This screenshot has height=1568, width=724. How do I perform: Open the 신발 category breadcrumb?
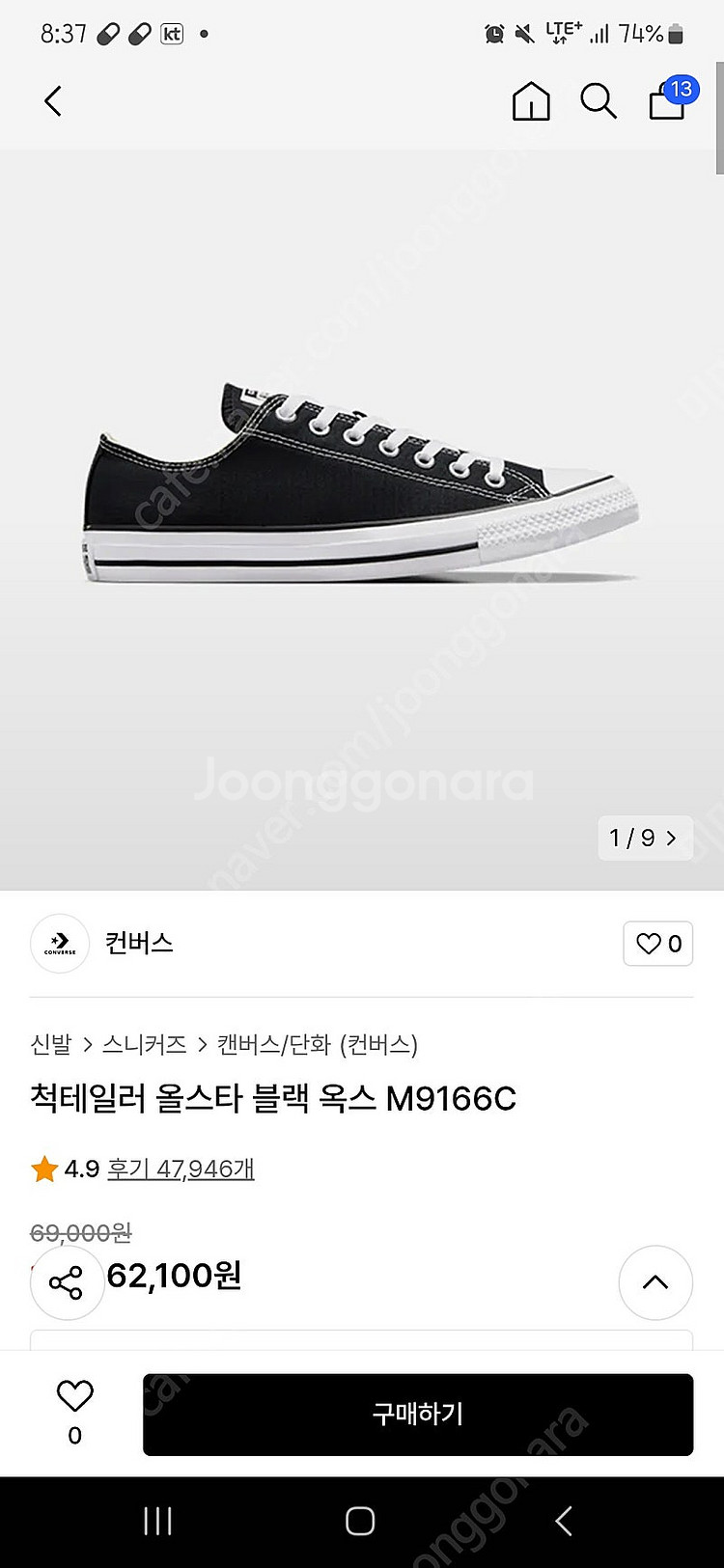[51, 1044]
